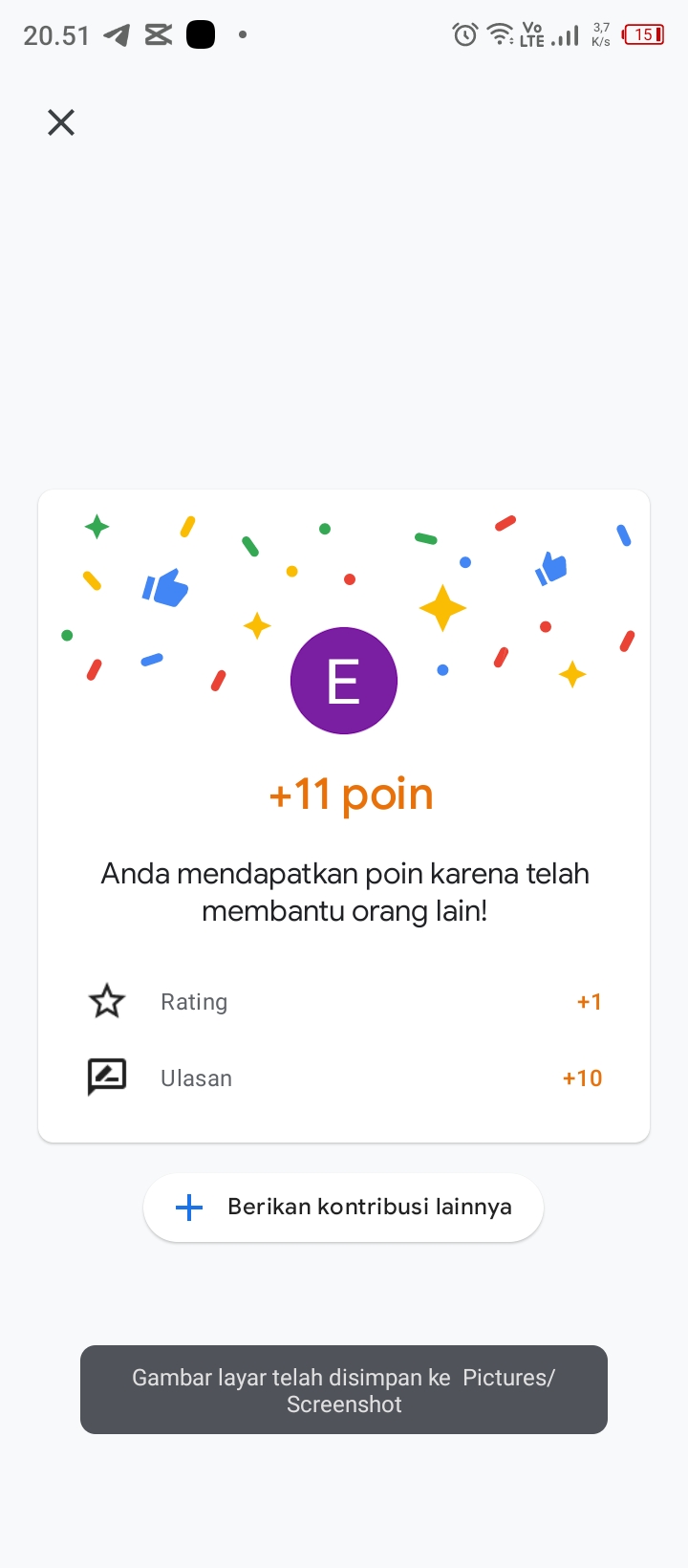Tap Berikan kontribusi lainnya button
688x1568 pixels.
click(344, 1208)
